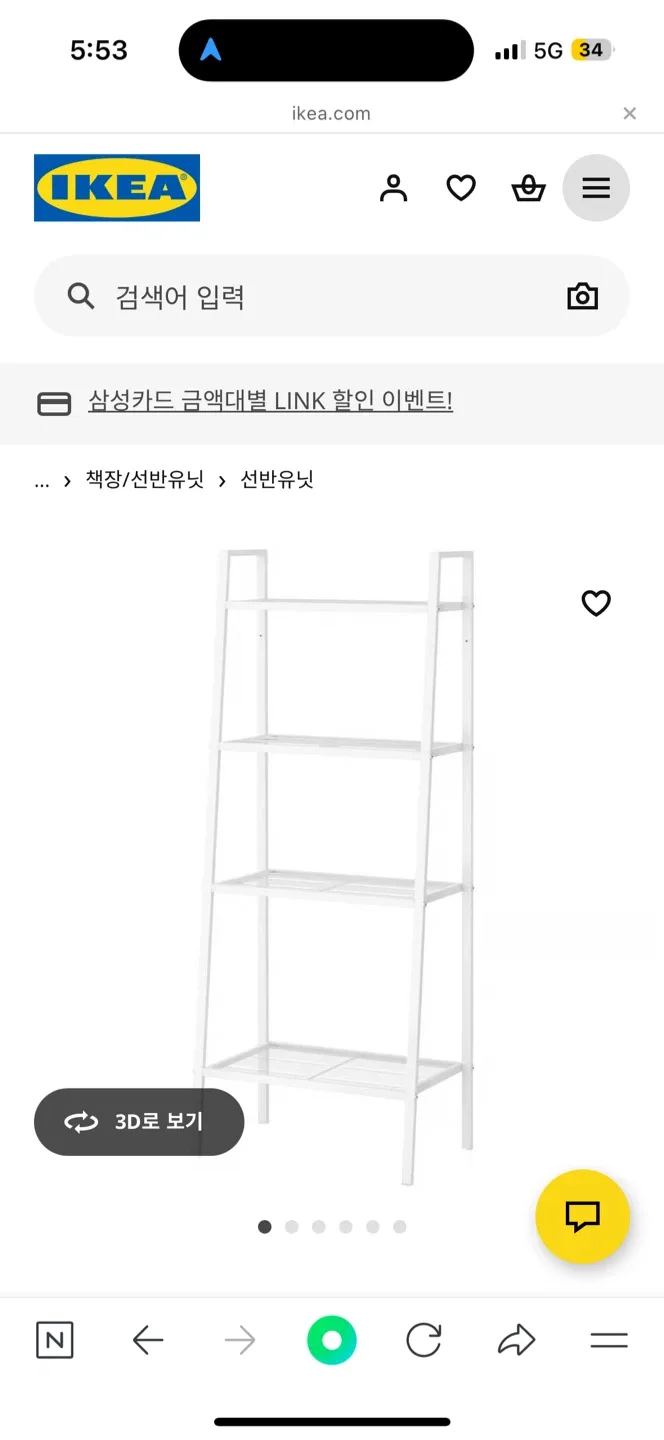Viewport: 664px width, 1440px height.
Task: Reload the current page
Action: click(x=424, y=1340)
